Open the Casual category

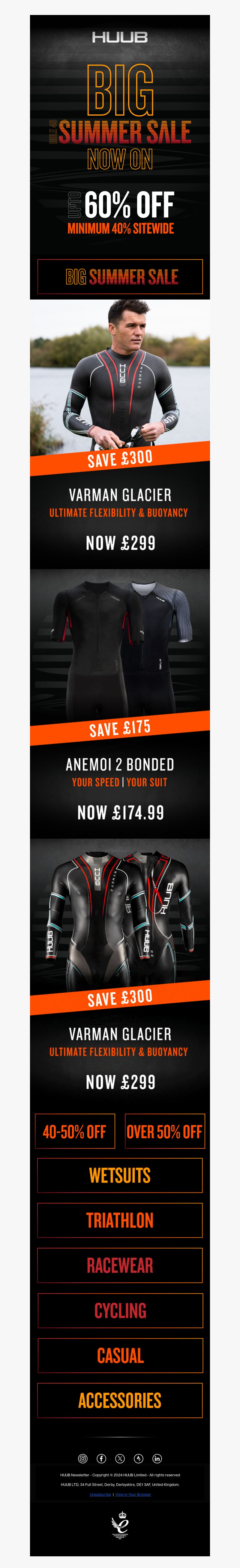pyautogui.click(x=120, y=1356)
